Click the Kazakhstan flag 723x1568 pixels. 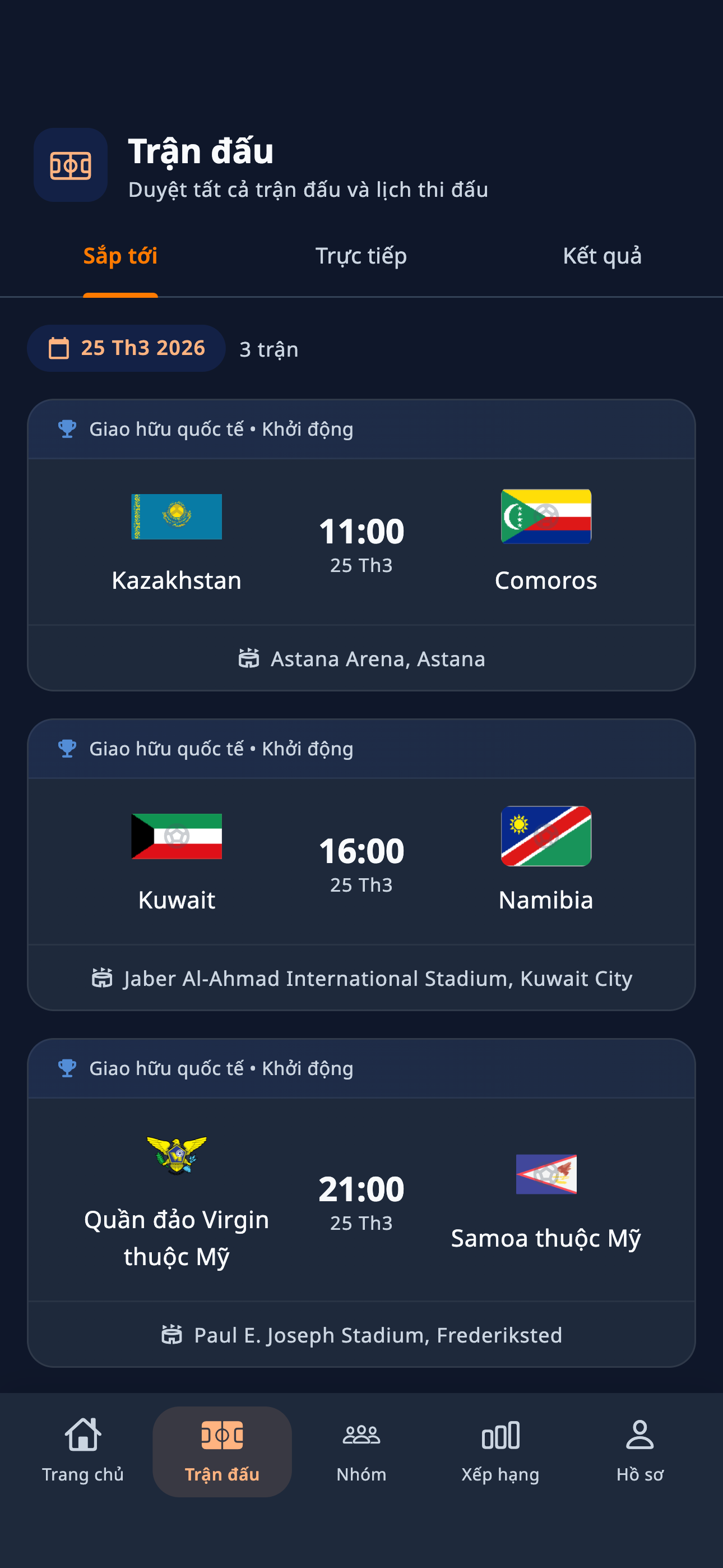point(176,516)
